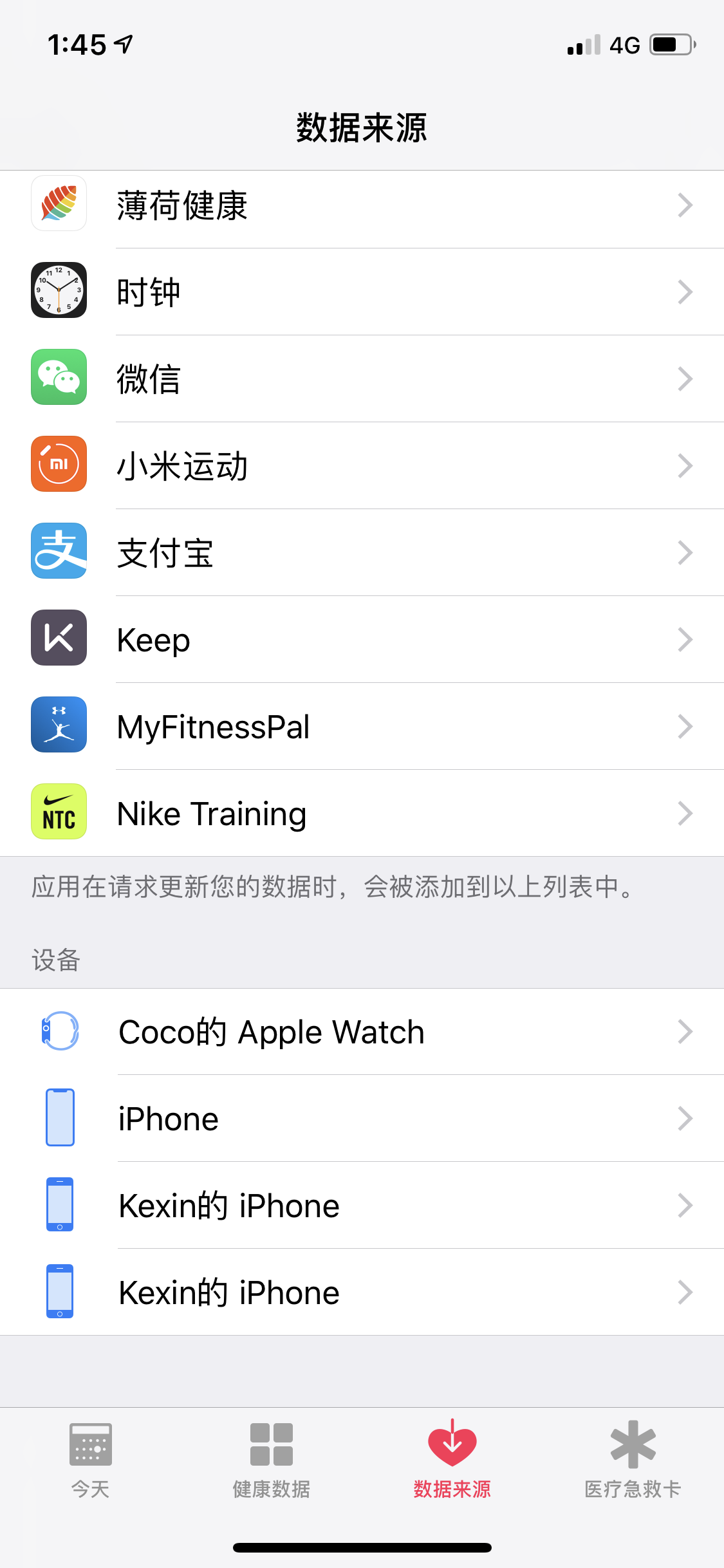Open 小米运动 source settings

(x=360, y=465)
